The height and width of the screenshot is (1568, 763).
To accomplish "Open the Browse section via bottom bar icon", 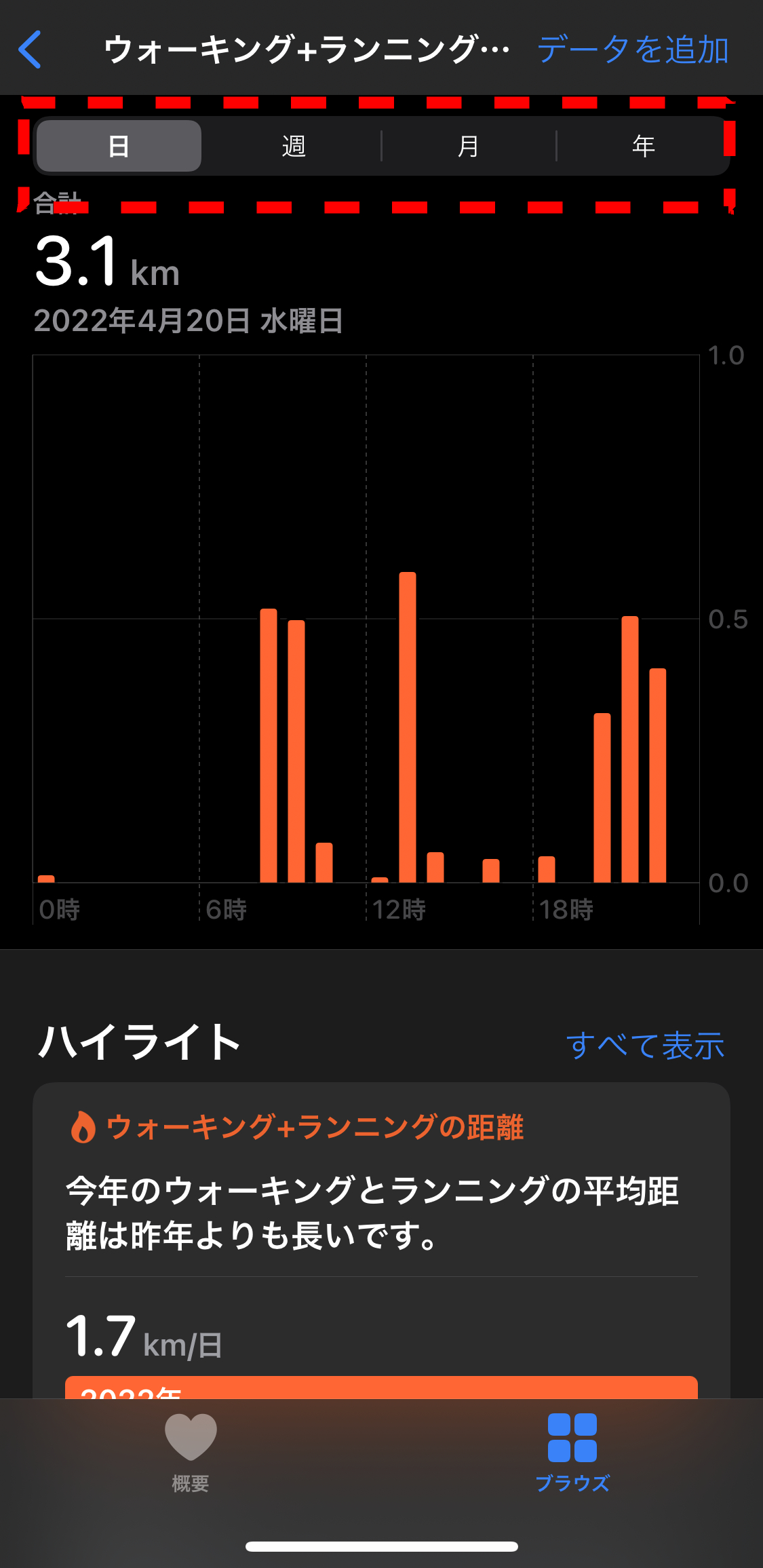I will point(572,1445).
